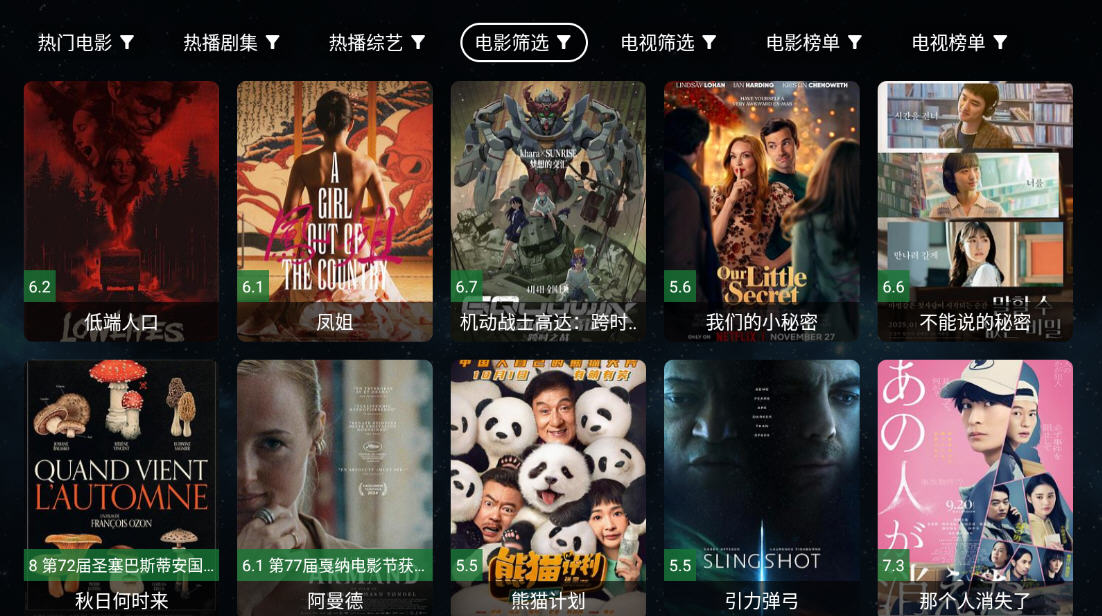Switch to the 电视榜单 tab
Viewport: 1102px width, 616px height.
coord(959,42)
